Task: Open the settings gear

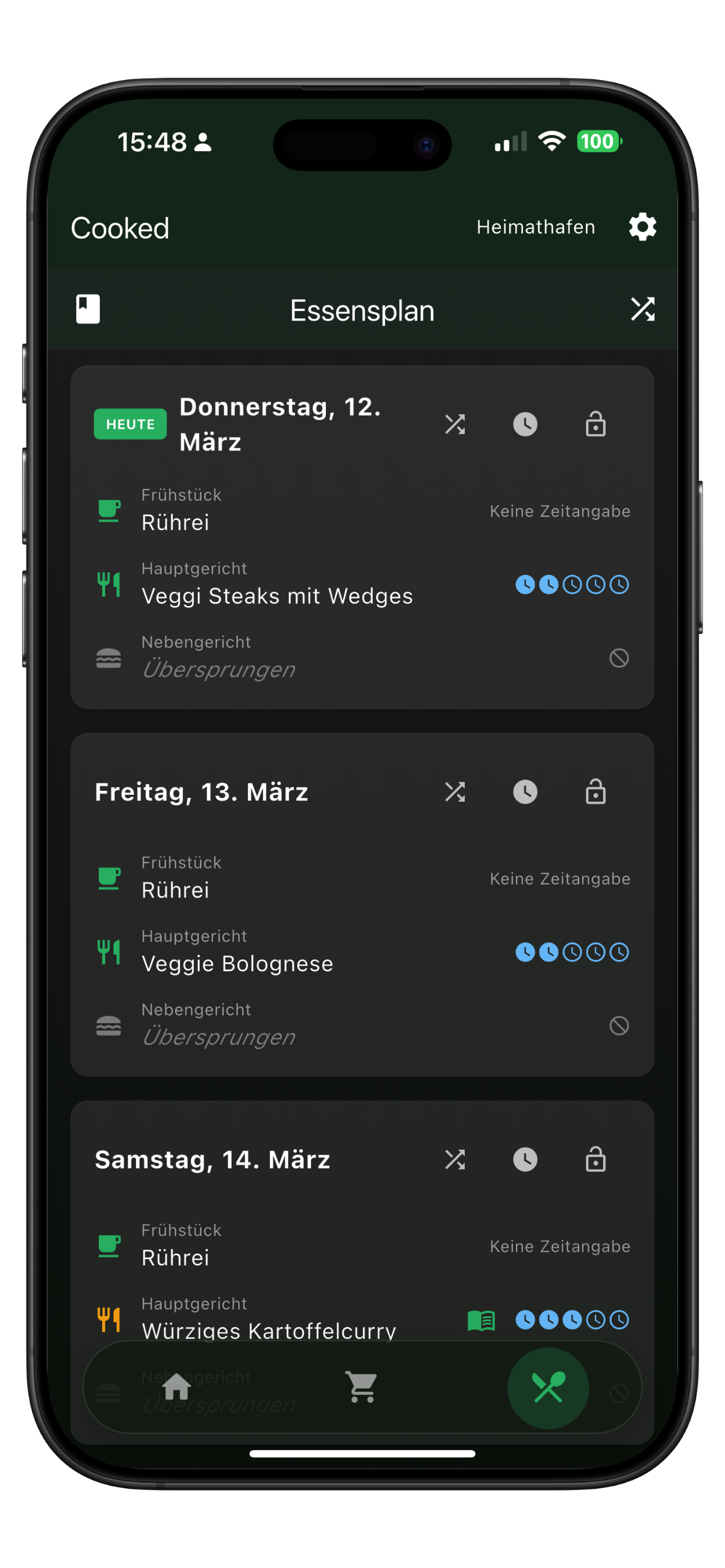Action: point(642,227)
